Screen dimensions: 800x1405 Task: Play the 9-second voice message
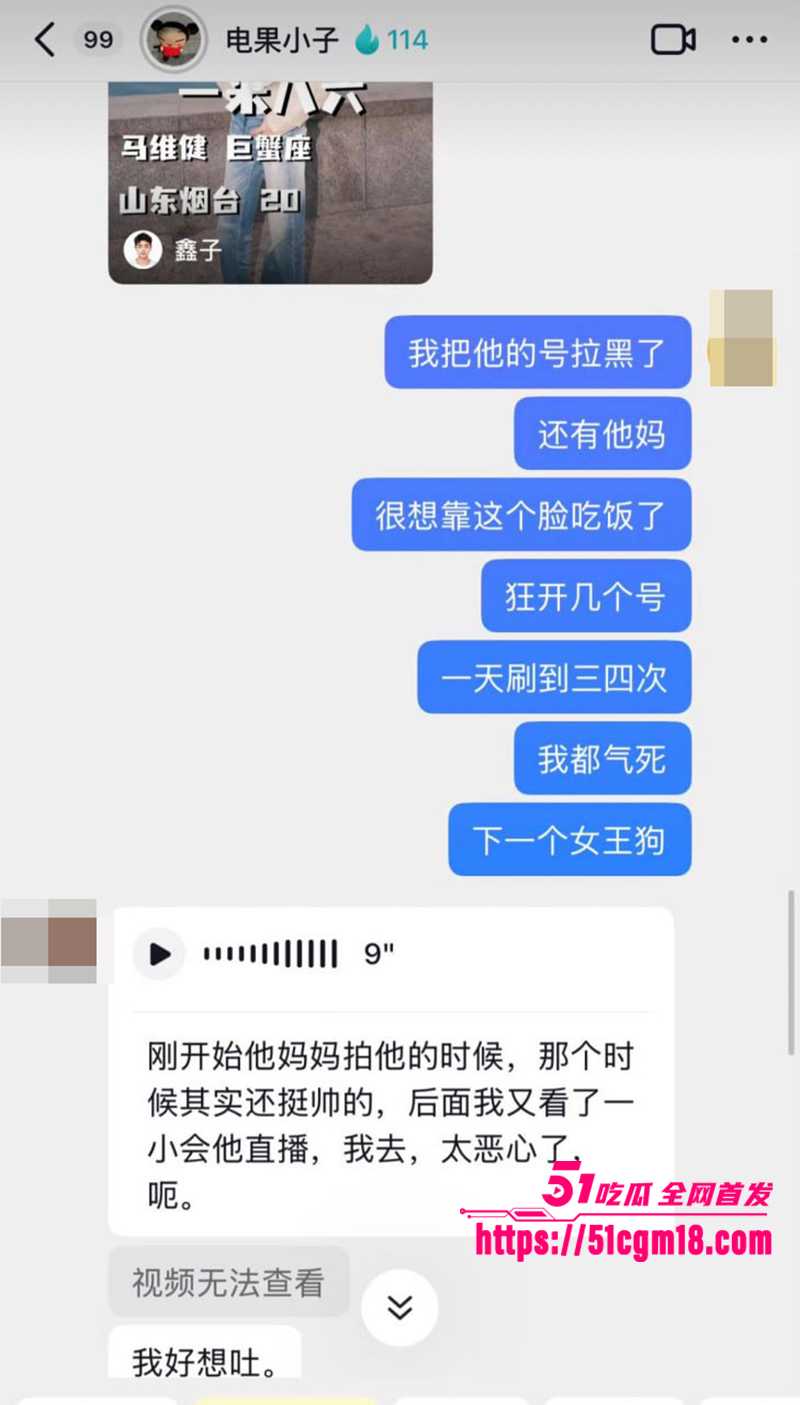(x=158, y=955)
